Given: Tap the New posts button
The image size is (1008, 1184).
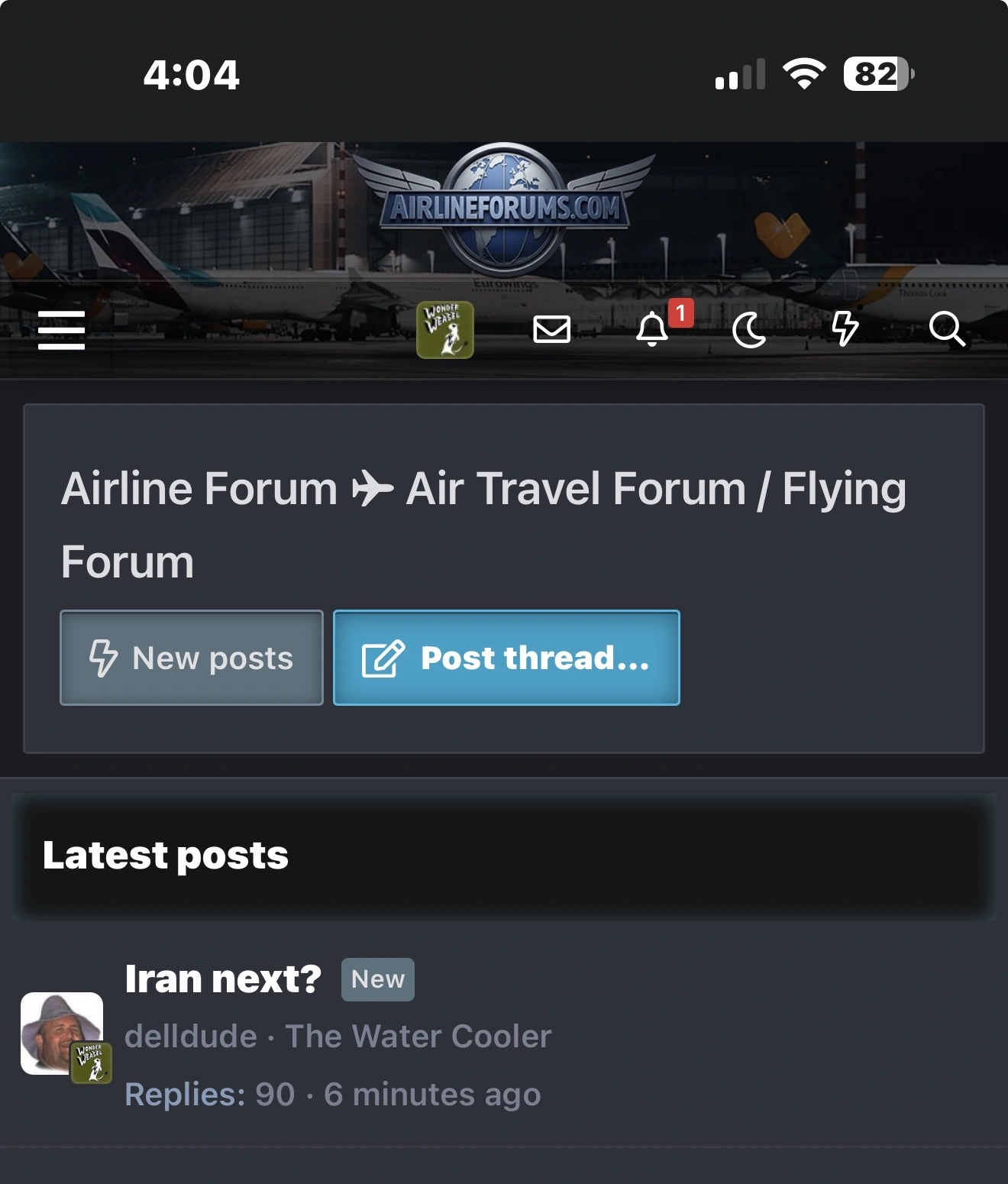Looking at the screenshot, I should (192, 658).
